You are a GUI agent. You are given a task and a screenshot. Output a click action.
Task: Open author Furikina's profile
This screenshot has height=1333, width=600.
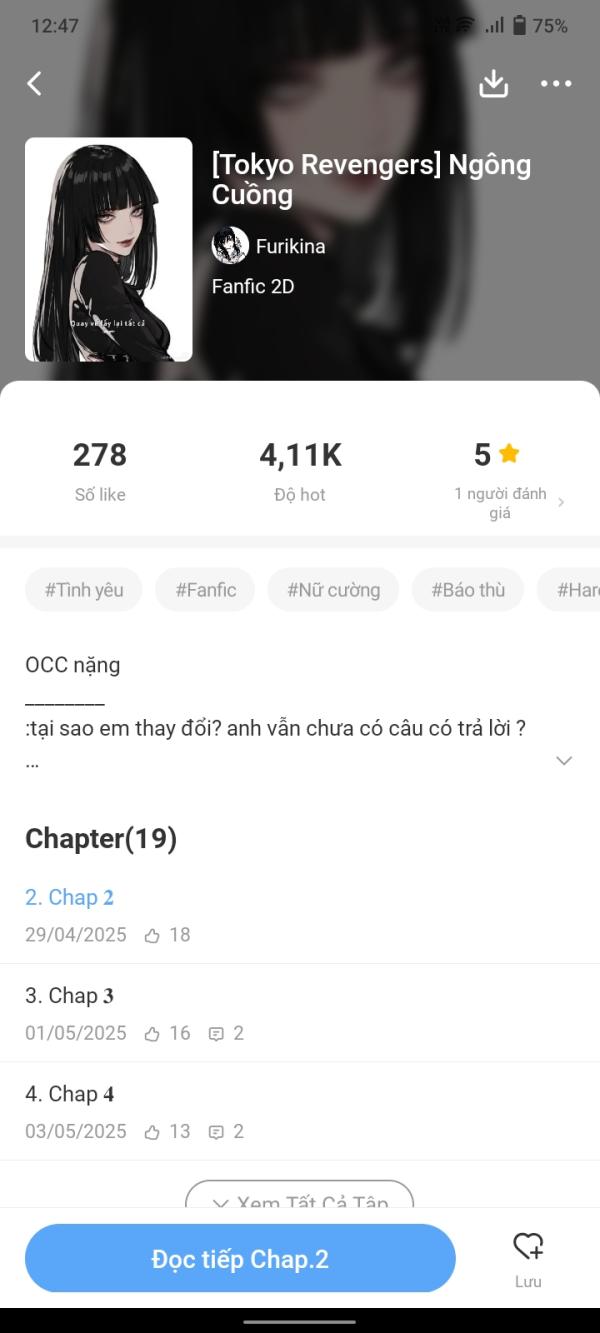coord(268,246)
